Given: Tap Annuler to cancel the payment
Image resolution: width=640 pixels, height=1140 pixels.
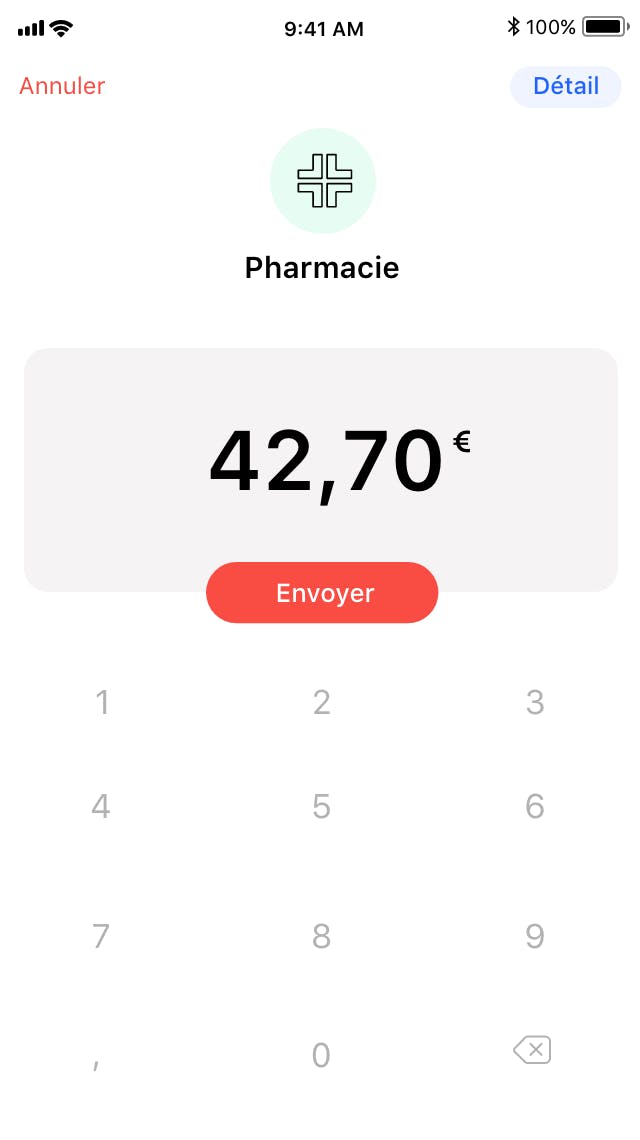Looking at the screenshot, I should tap(62, 86).
